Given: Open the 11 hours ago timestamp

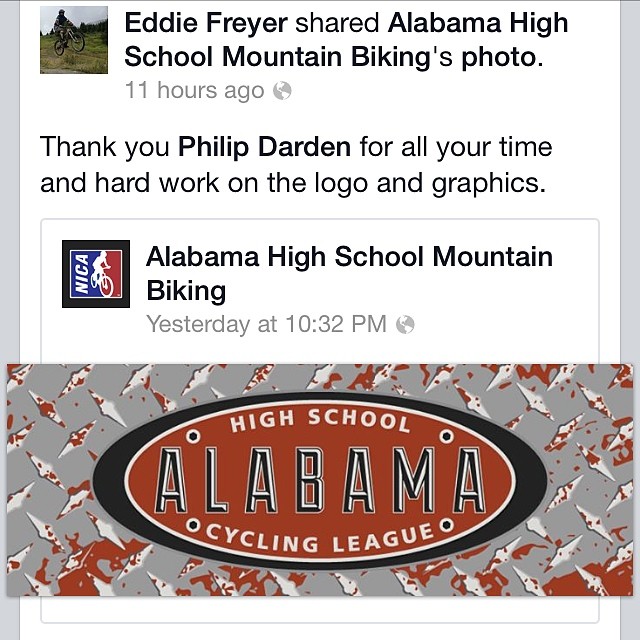Looking at the screenshot, I should (194, 91).
